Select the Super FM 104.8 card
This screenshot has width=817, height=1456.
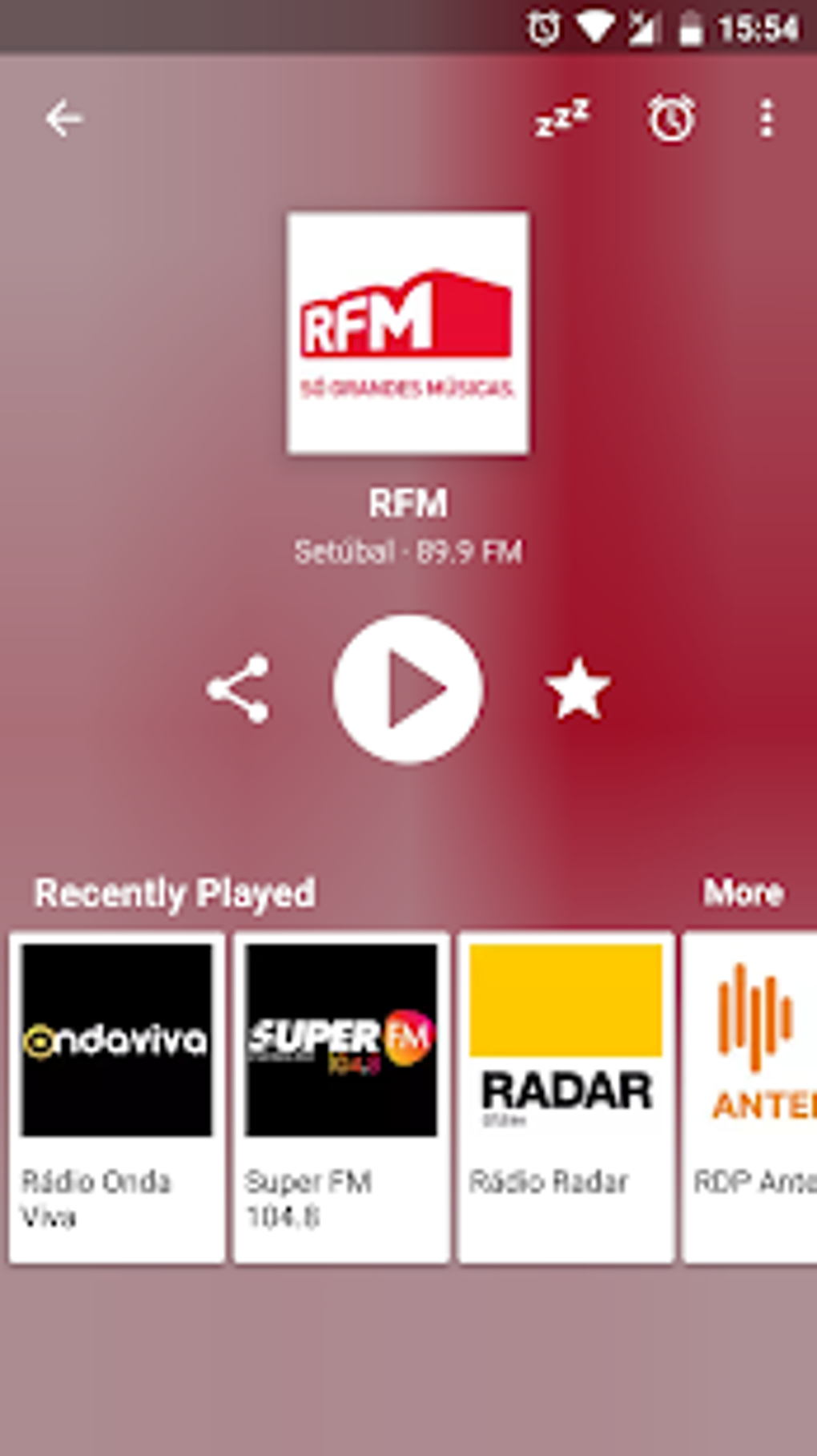(x=341, y=1096)
